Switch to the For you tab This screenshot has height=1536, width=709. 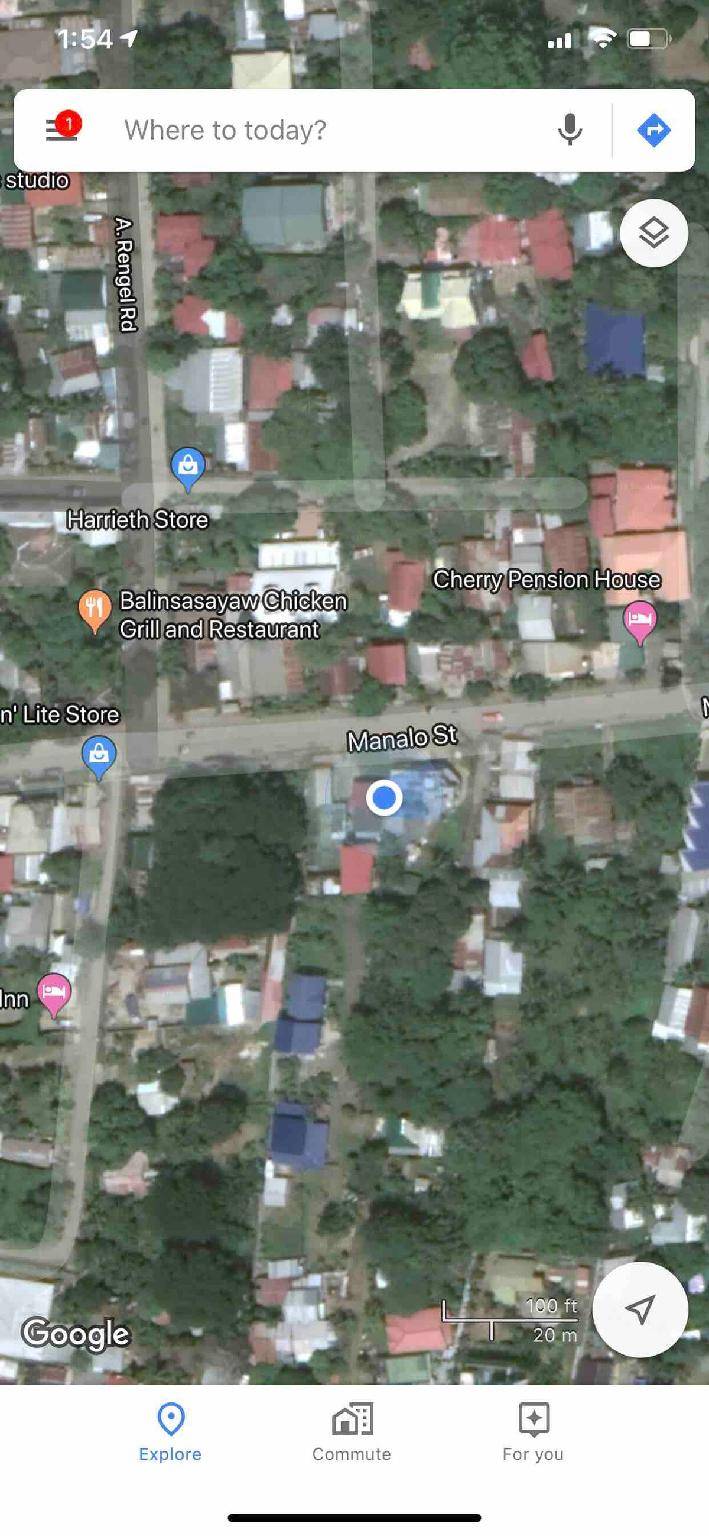coord(533,1433)
